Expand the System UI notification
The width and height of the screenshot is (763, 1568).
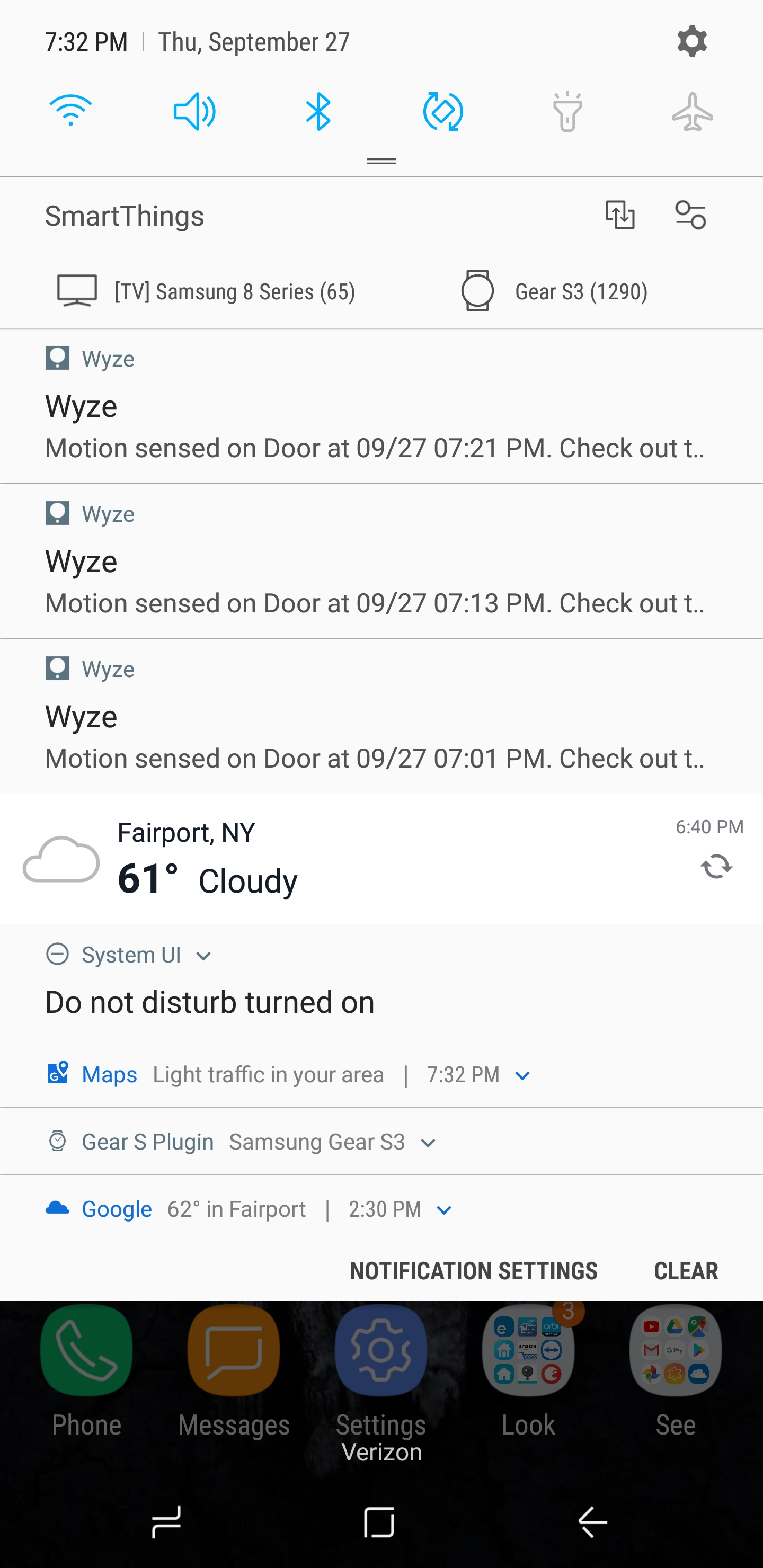pos(204,956)
